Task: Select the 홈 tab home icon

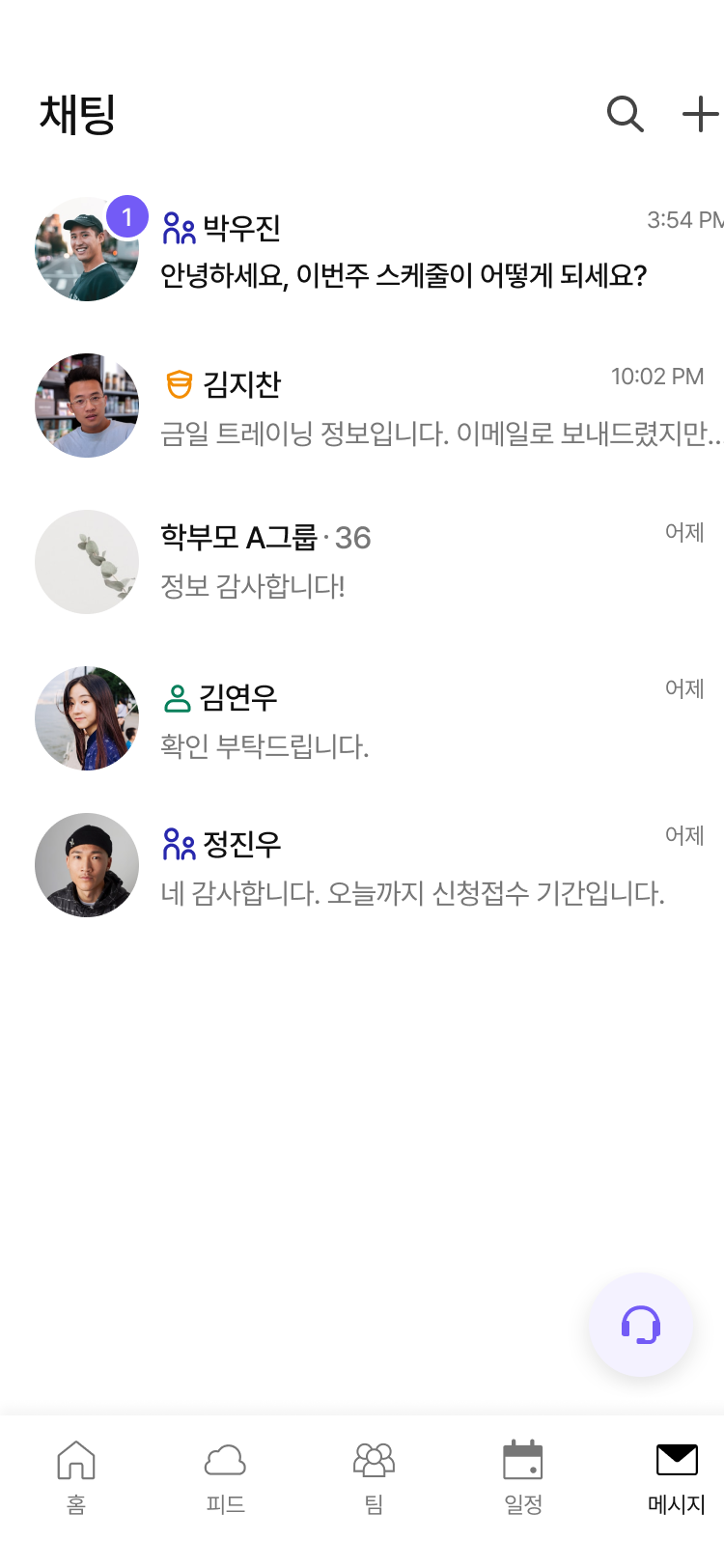Action: pyautogui.click(x=76, y=1461)
